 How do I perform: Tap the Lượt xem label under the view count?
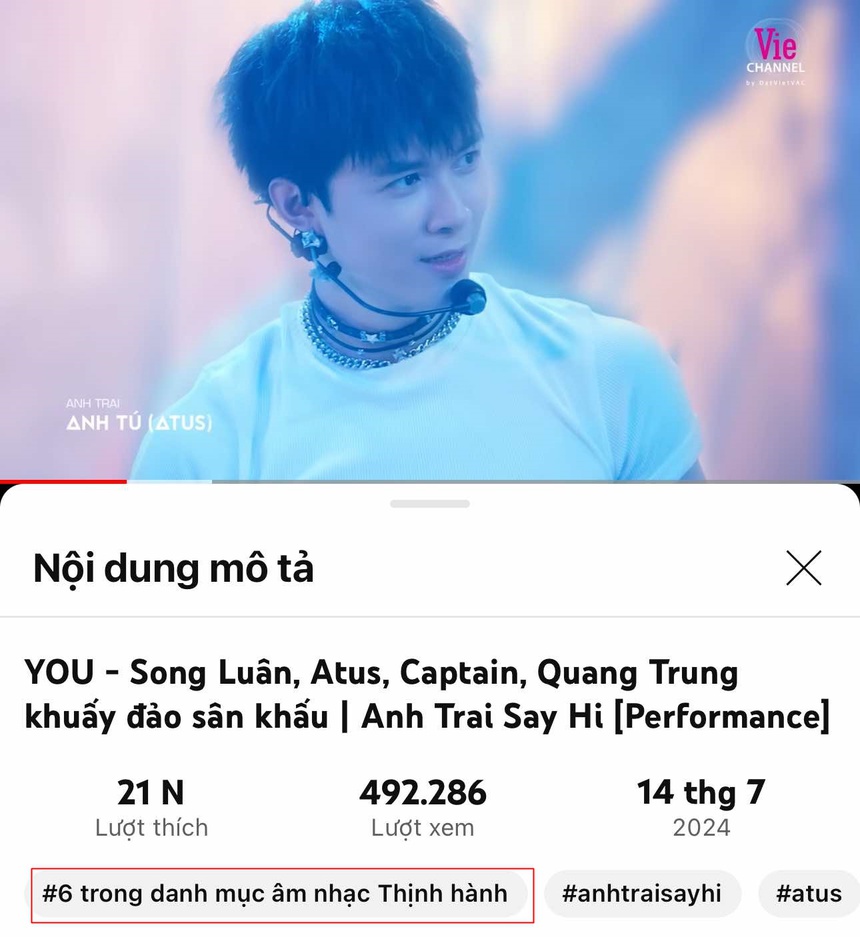[421, 827]
